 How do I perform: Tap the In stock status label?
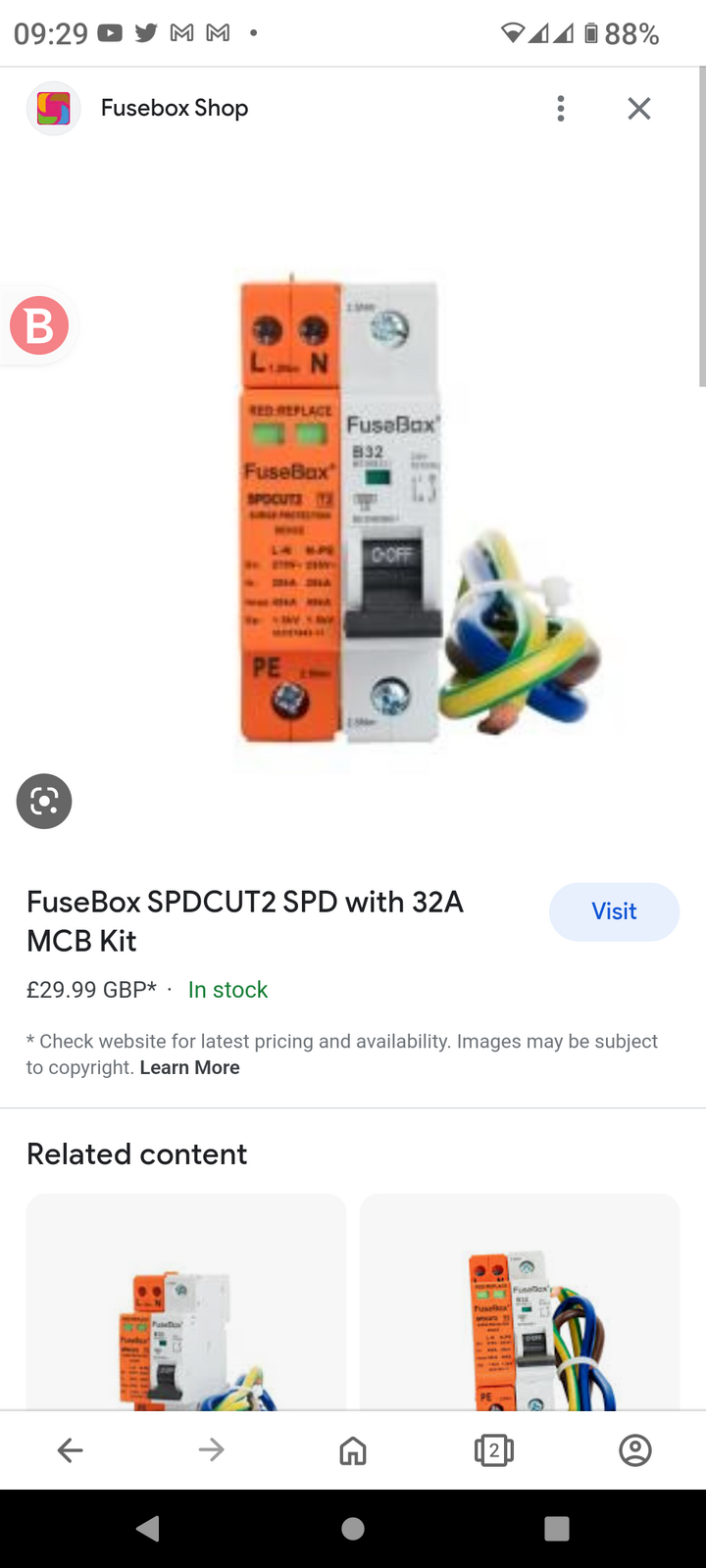click(x=227, y=990)
